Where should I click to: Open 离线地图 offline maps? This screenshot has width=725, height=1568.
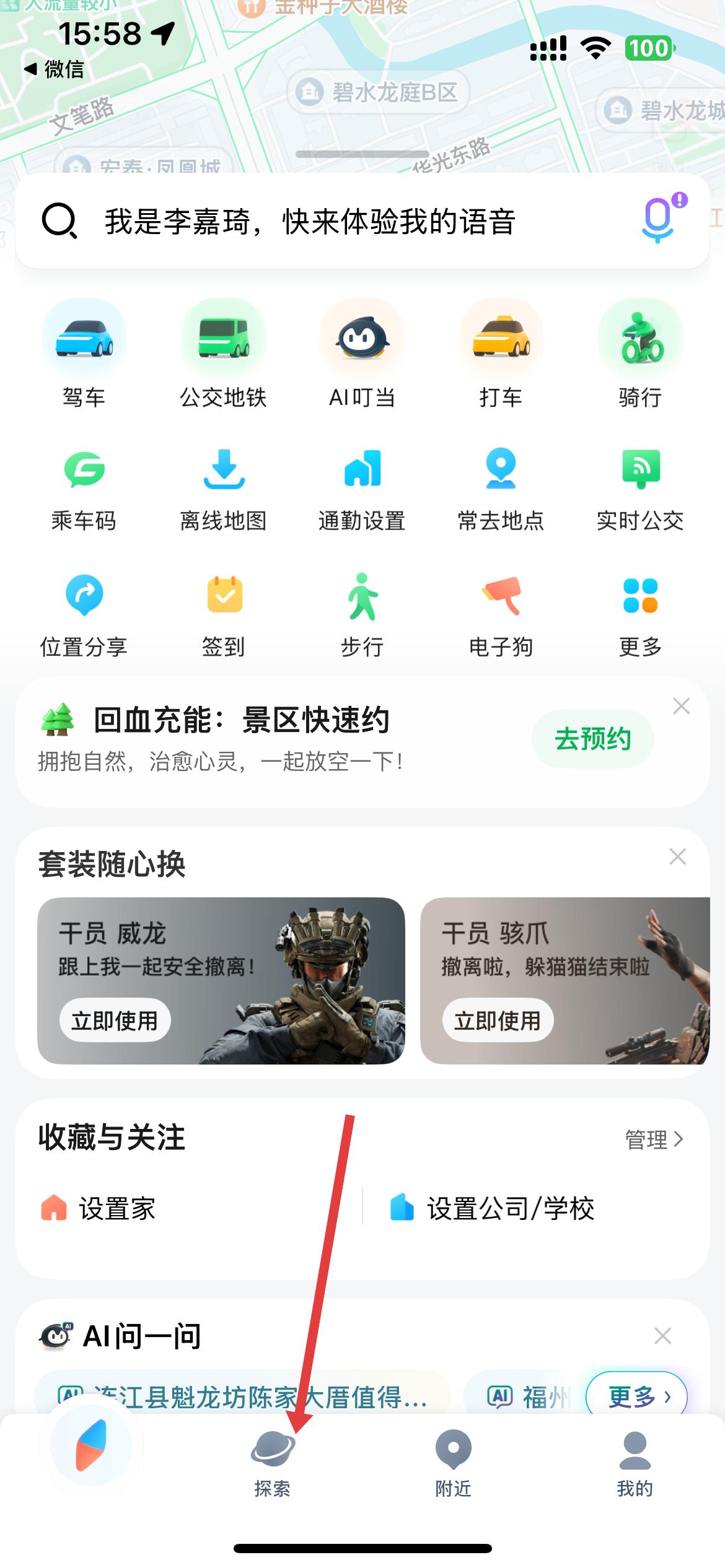pos(223,489)
